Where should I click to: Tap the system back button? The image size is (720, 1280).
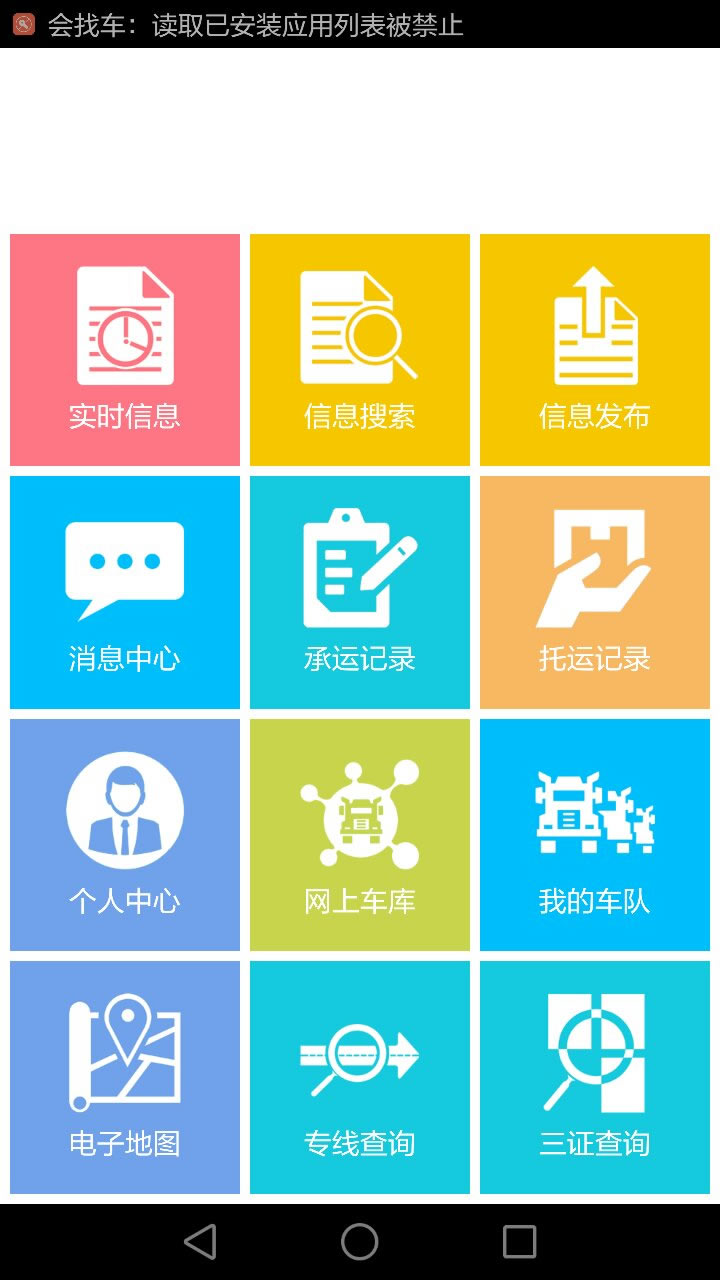(x=200, y=1242)
